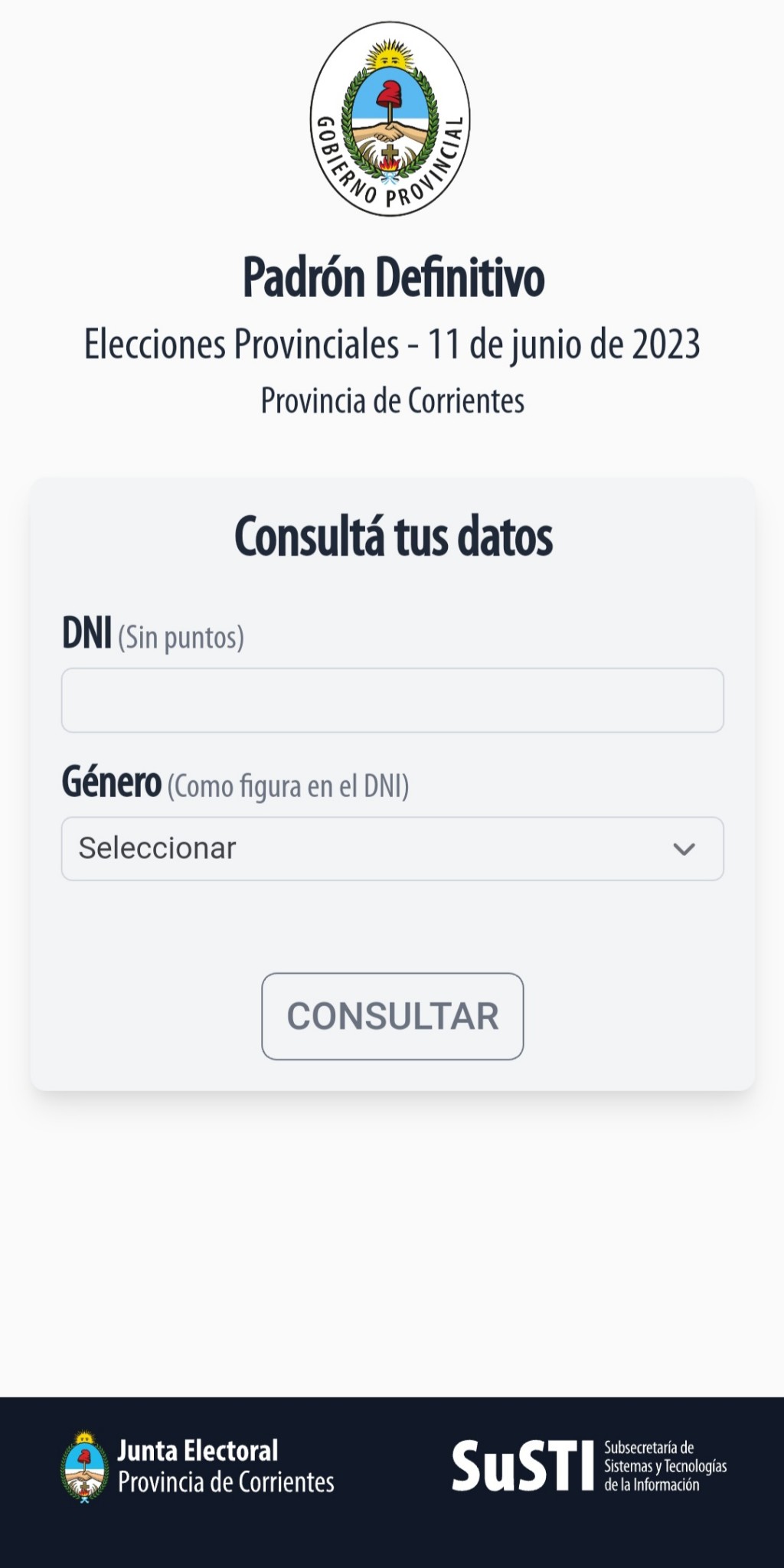Open the Género Seleccionar dropdown

pyautogui.click(x=392, y=848)
